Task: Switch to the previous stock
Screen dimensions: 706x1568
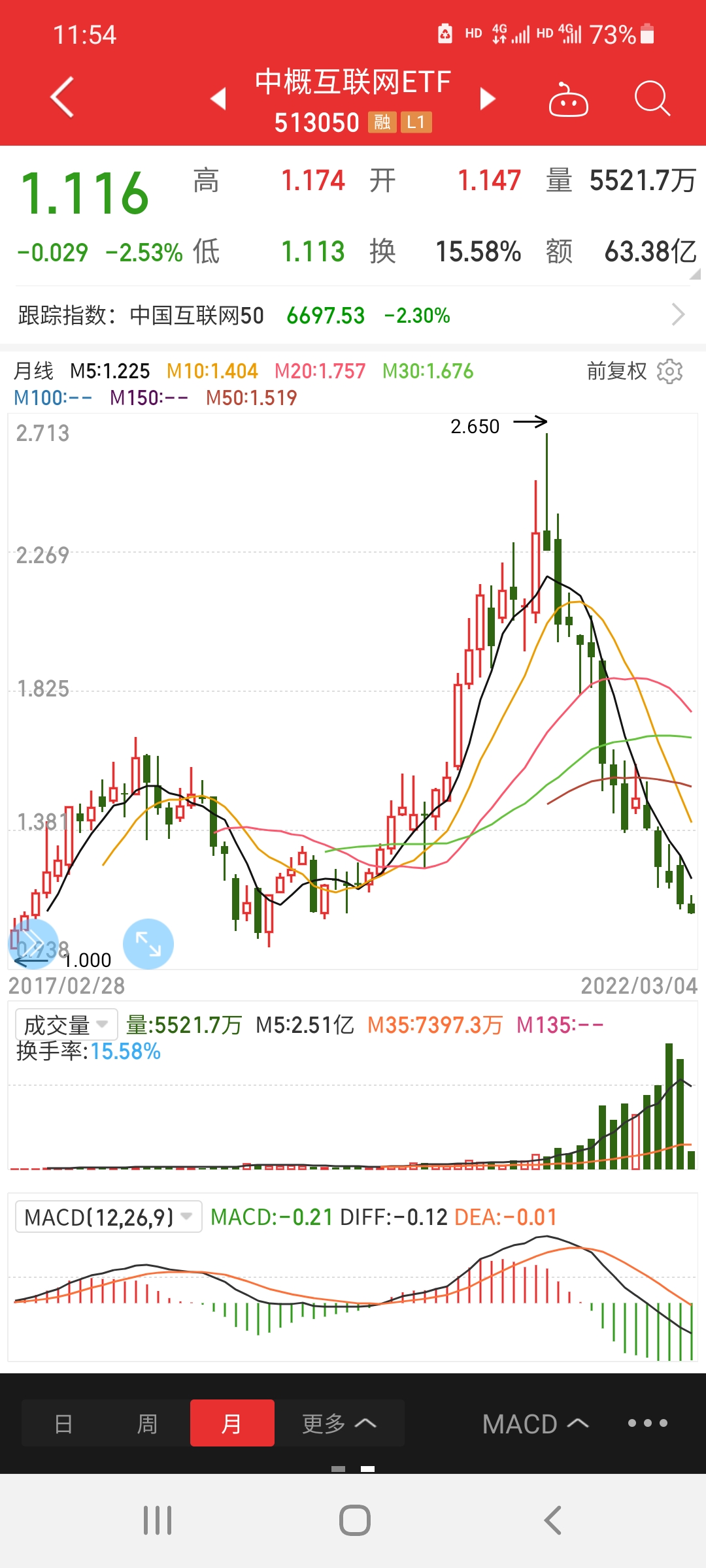Action: 218,99
